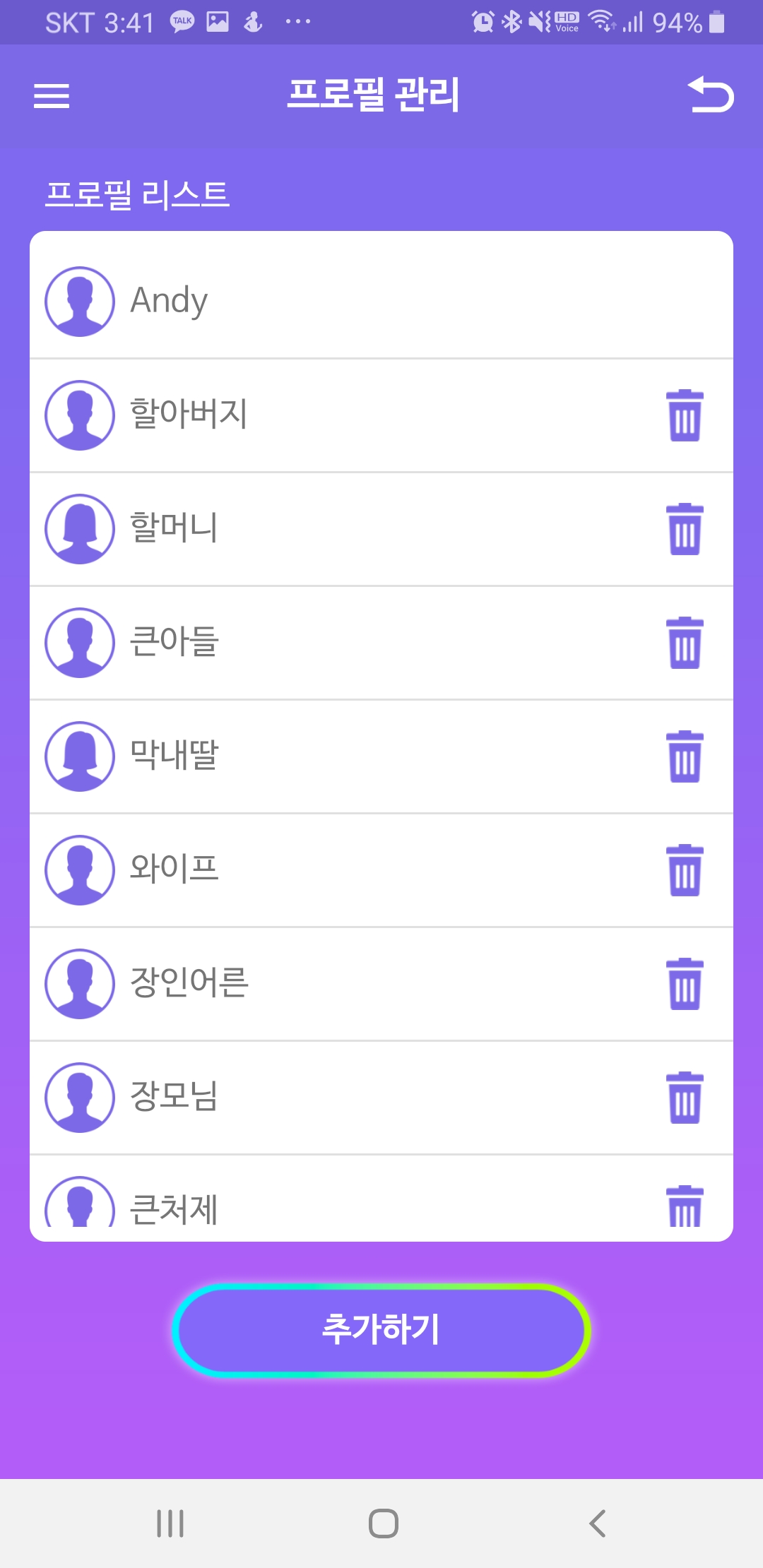The image size is (763, 1568).
Task: Trash the 와이프 profile
Action: 685,870
